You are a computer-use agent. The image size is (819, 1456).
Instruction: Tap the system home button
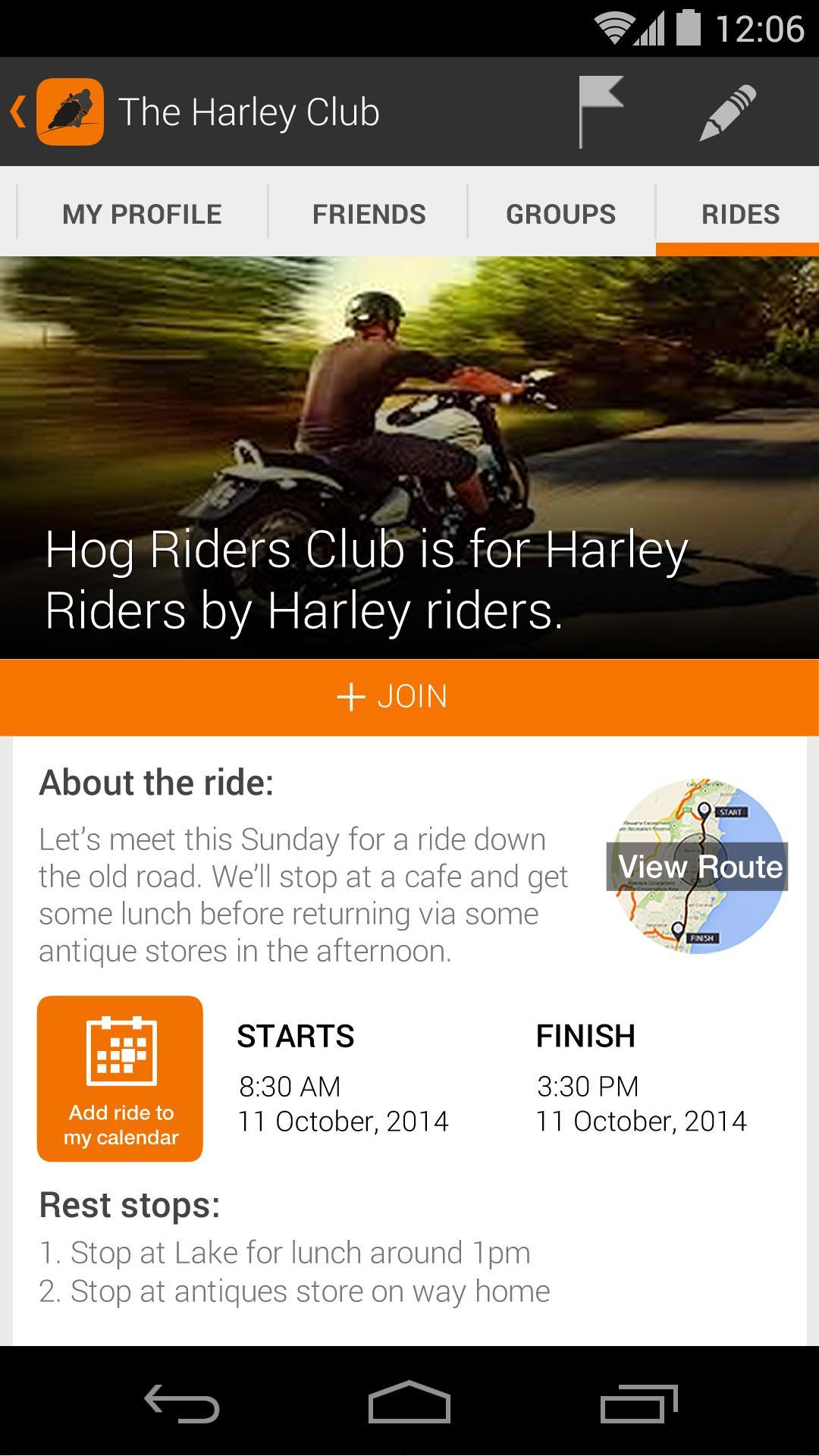pos(409,1403)
